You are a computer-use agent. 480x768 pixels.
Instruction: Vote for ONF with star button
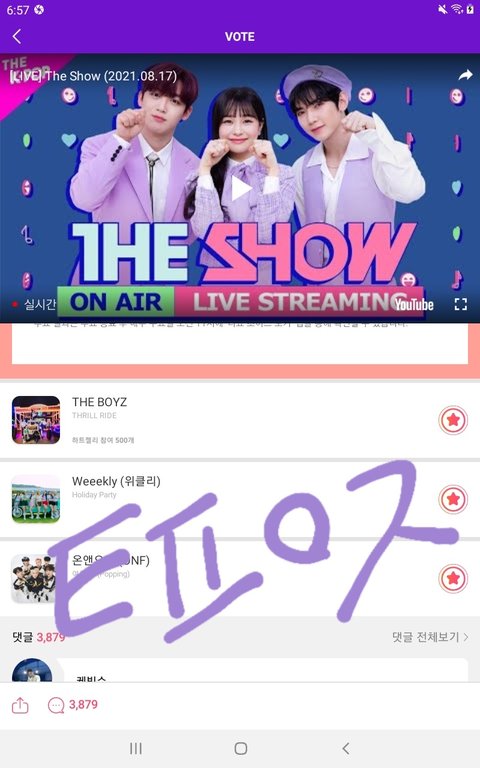(453, 578)
